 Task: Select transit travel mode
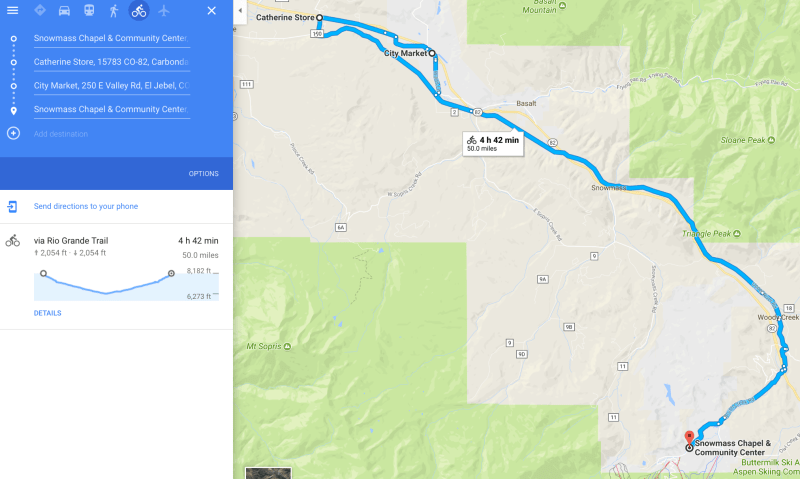click(x=89, y=11)
